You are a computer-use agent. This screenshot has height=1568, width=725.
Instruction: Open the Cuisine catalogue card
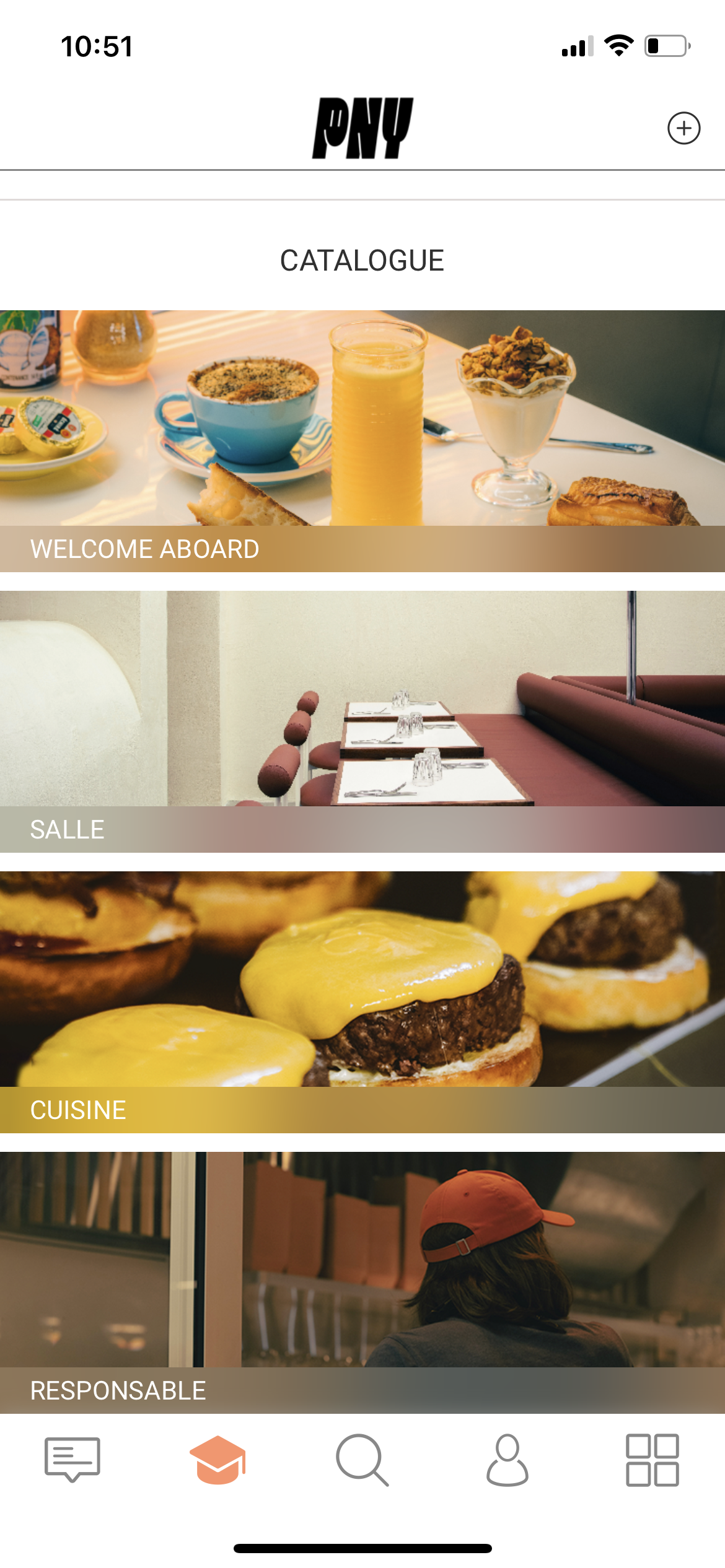(x=362, y=1002)
